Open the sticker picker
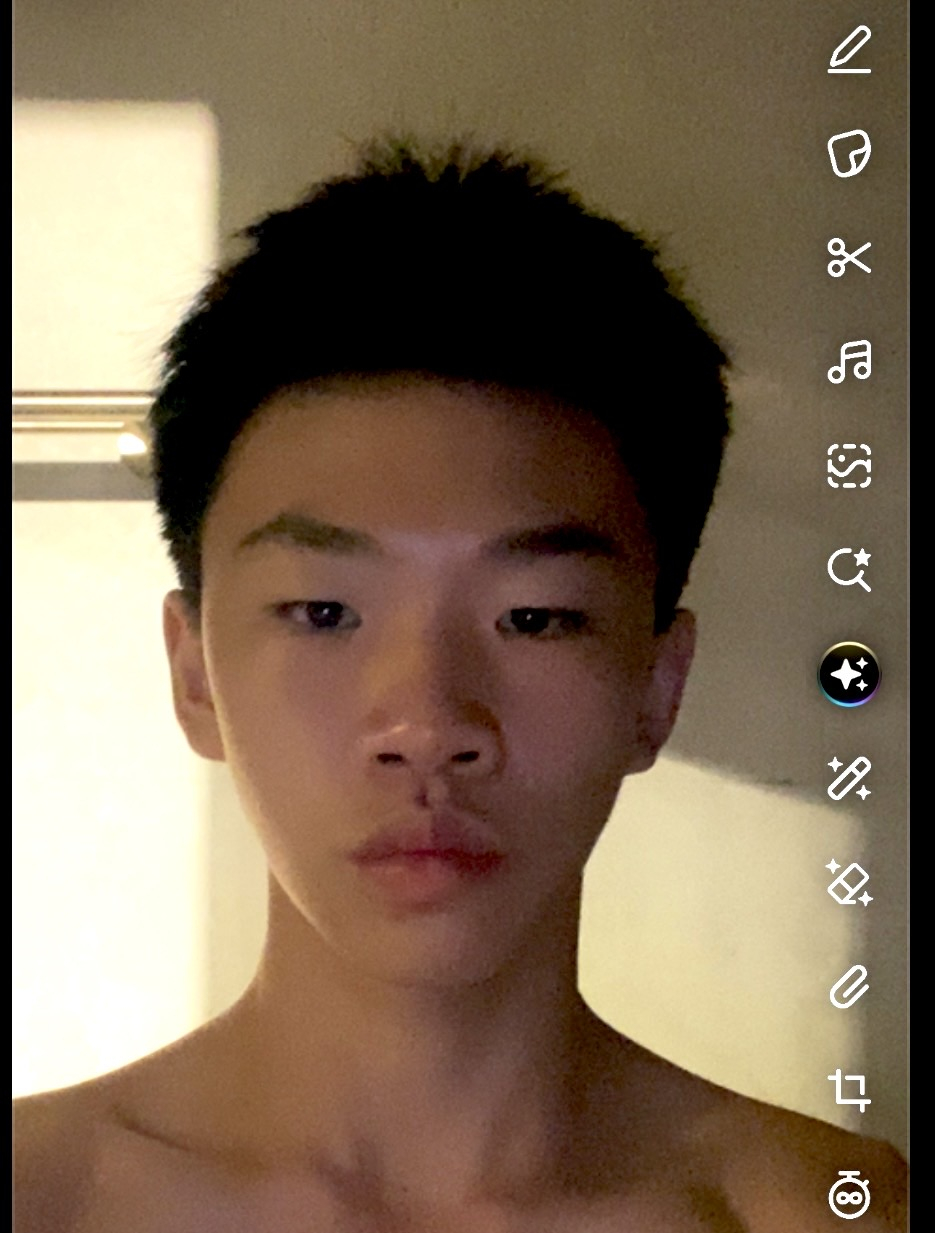Screen dimensions: 935x1233 click(x=849, y=153)
